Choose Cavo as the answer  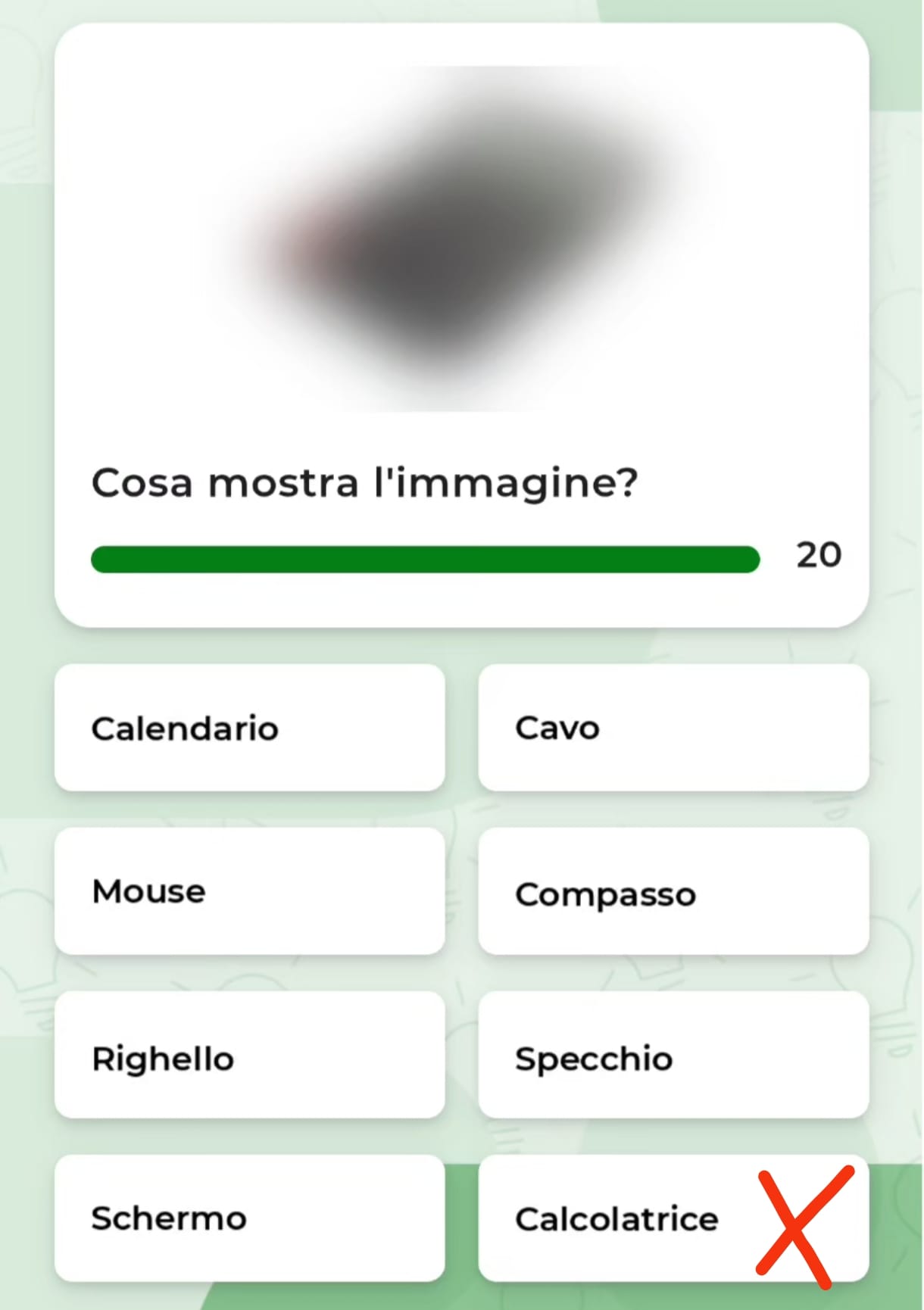click(673, 728)
